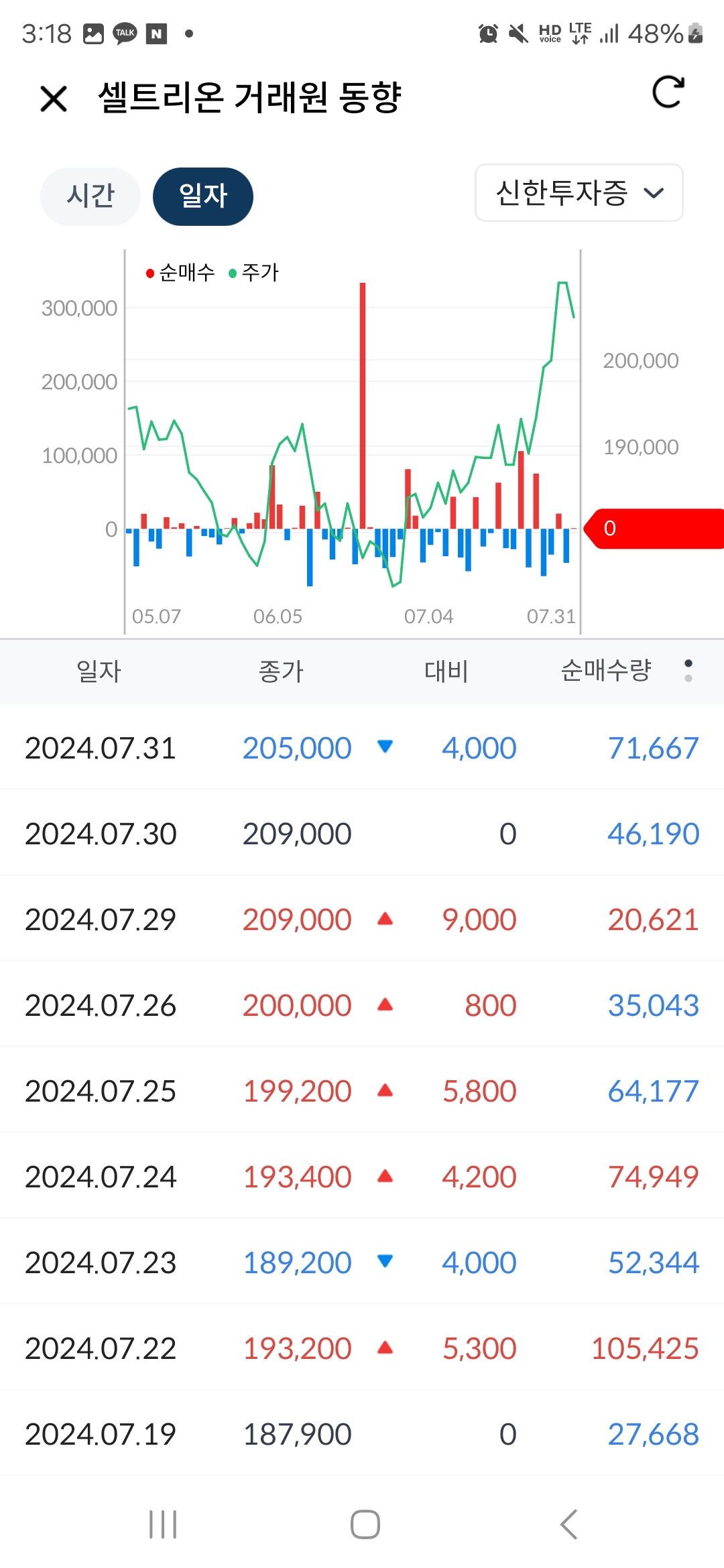724x1568 pixels.
Task: Refresh the broker trend data
Action: tap(668, 92)
